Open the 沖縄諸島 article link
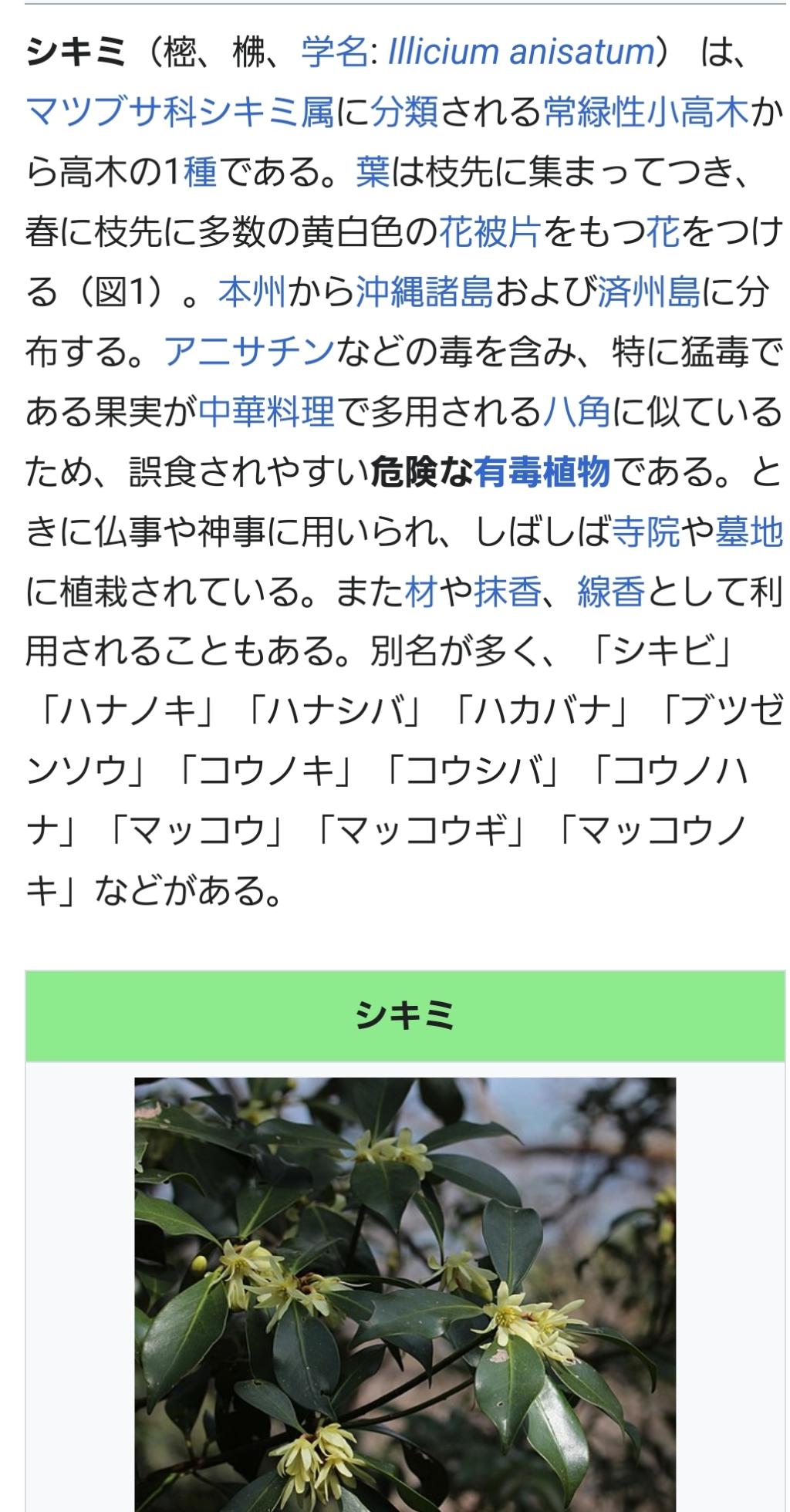 tap(424, 292)
